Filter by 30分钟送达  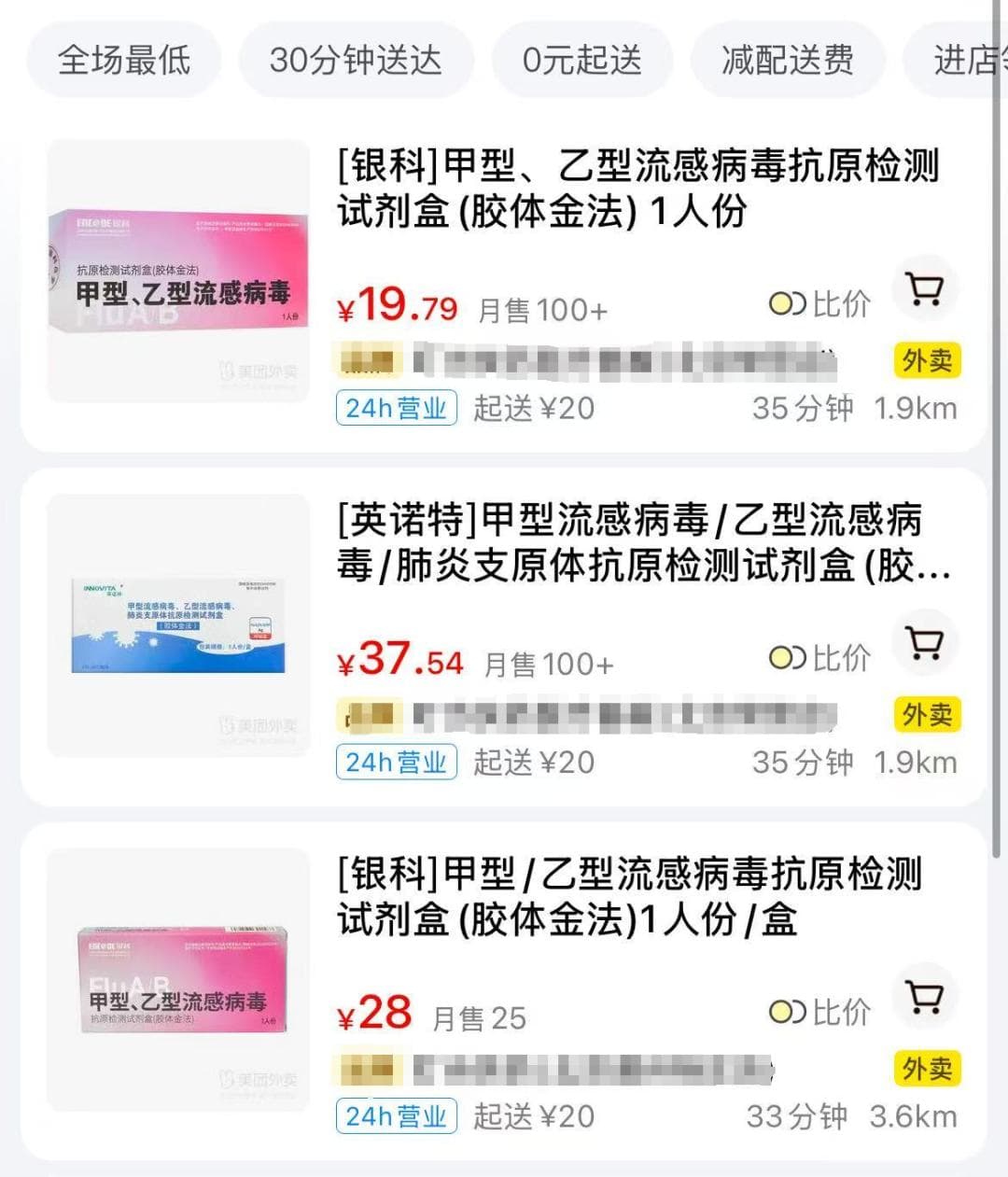[x=356, y=61]
